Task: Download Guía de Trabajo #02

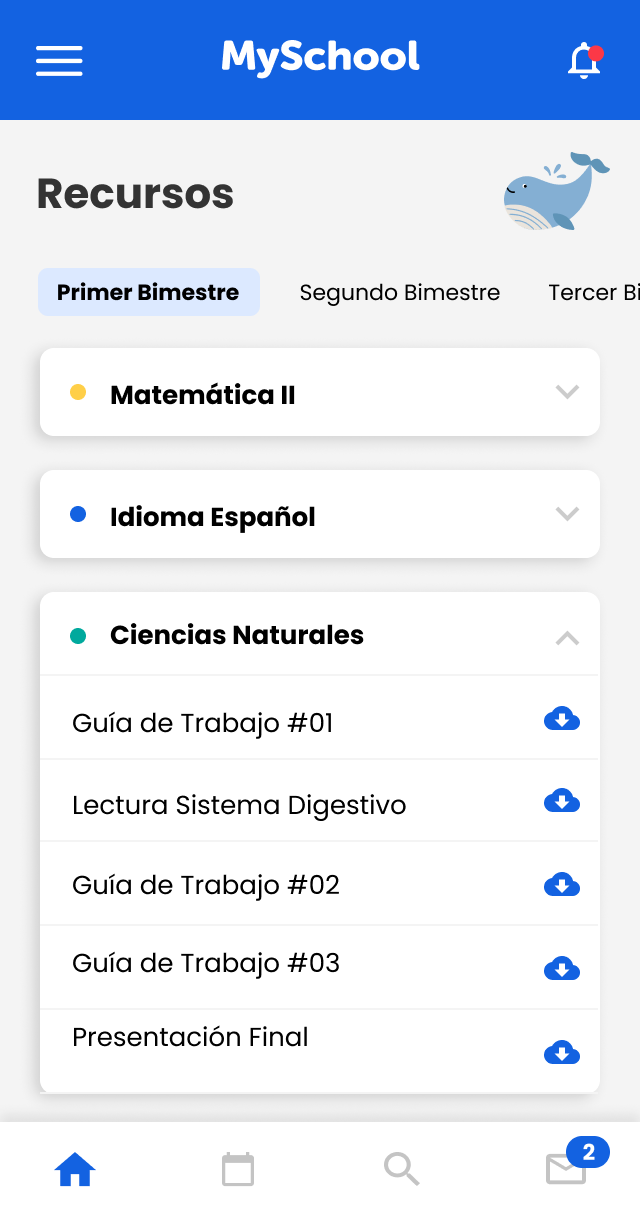Action: point(562,885)
